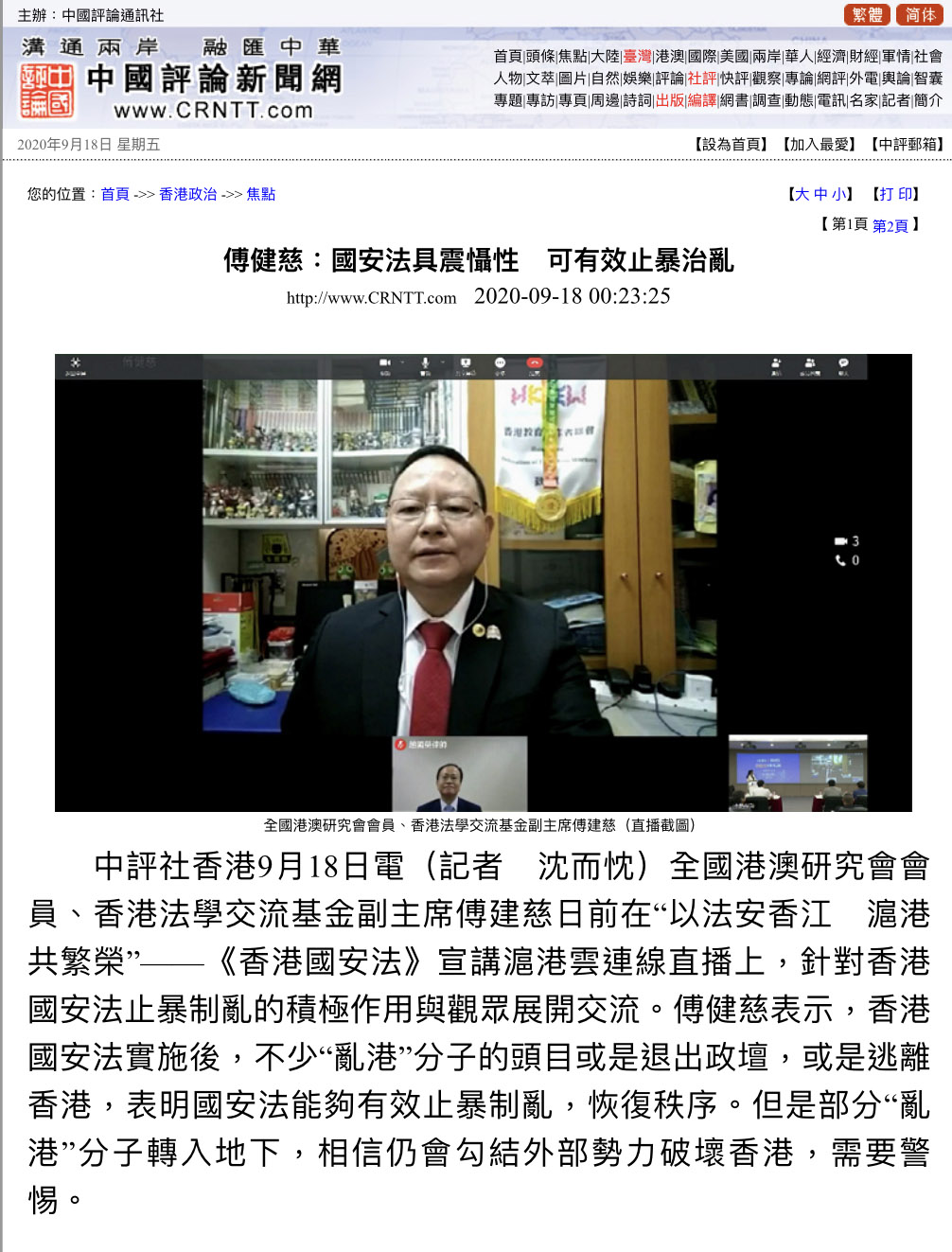This screenshot has width=952, height=1252.
Task: Open the 出版 section link
Action: (669, 100)
